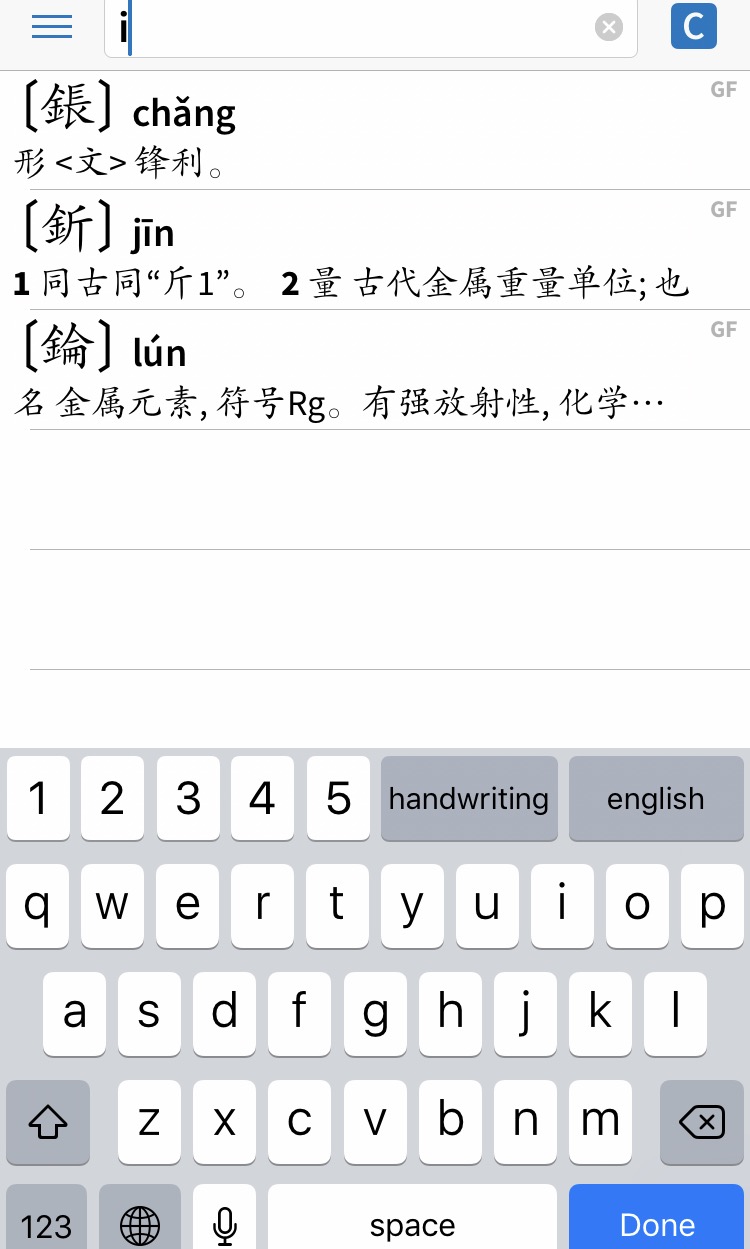Select tone number 3 key
Viewport: 750px width, 1249px height.
pos(188,798)
